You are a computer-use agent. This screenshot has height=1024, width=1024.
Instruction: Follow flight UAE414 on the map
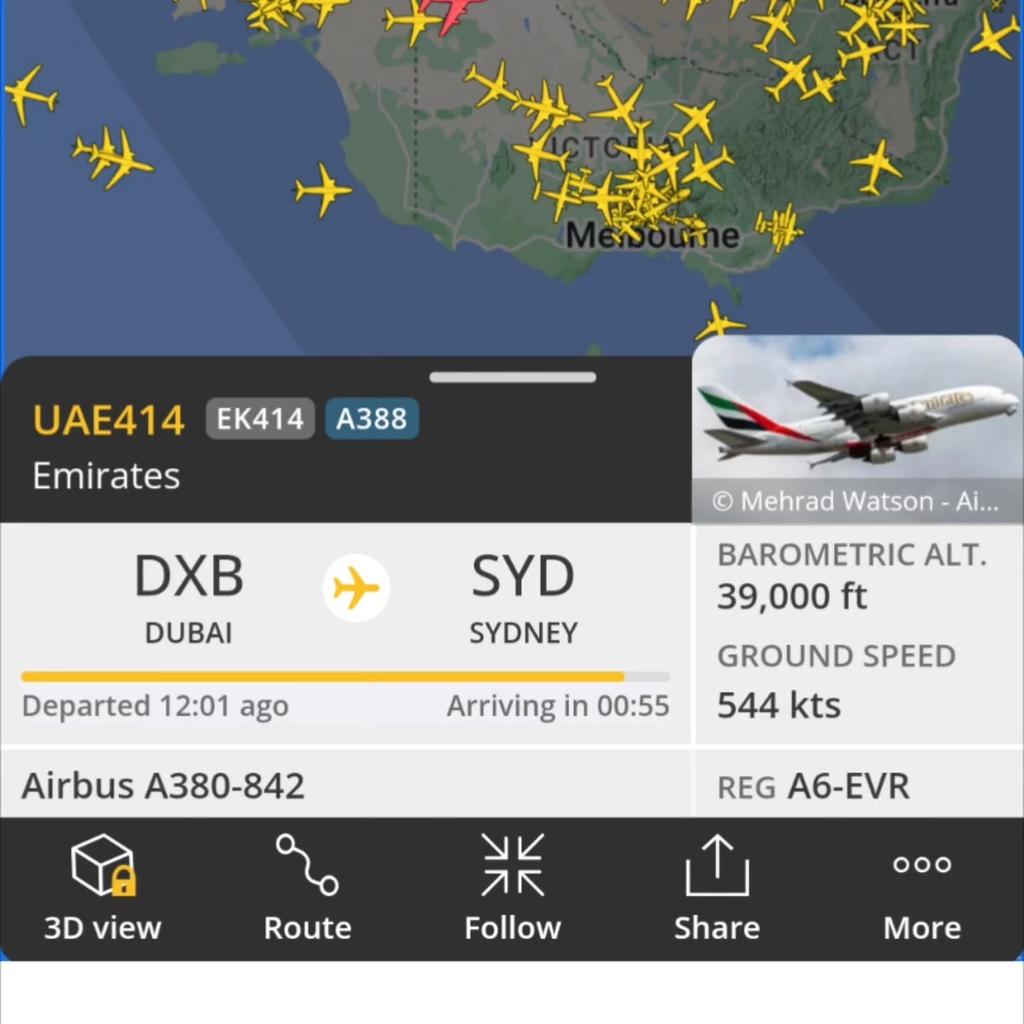(512, 888)
